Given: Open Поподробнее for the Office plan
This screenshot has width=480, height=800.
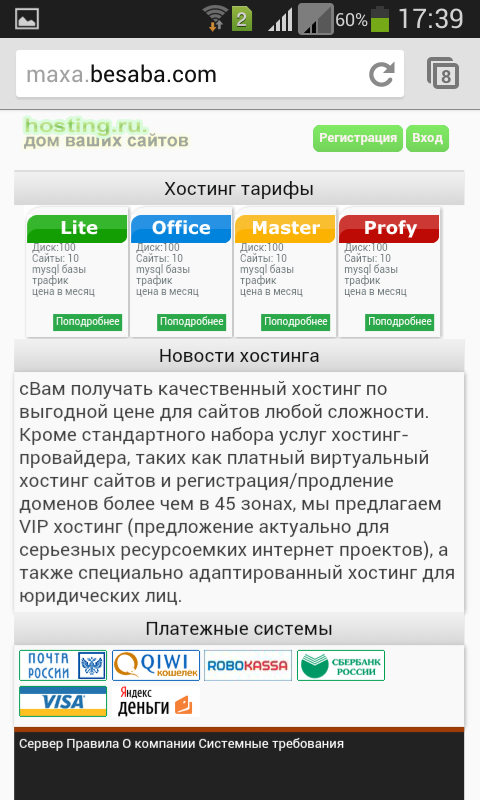Looking at the screenshot, I should point(191,322).
